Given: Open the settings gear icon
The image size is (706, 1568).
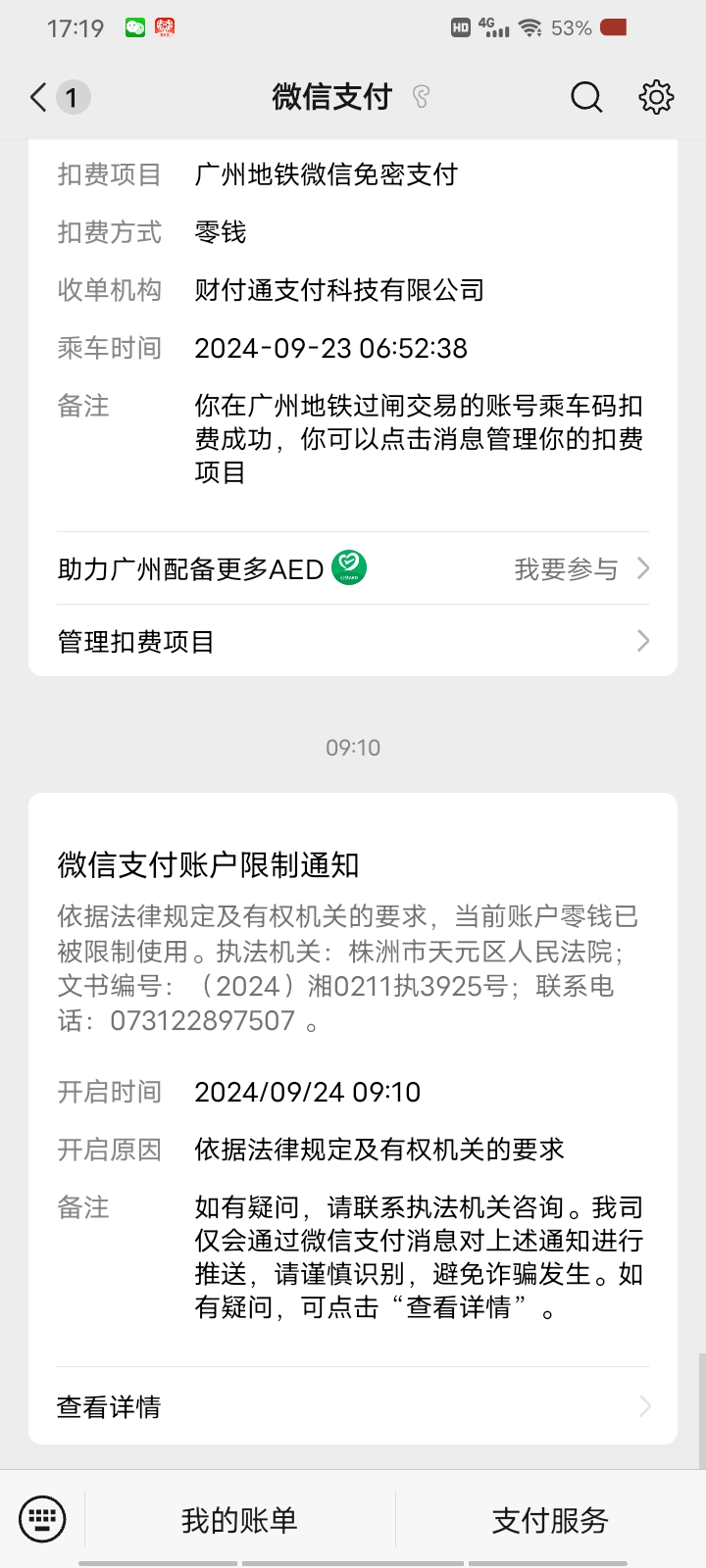Looking at the screenshot, I should point(656,97).
